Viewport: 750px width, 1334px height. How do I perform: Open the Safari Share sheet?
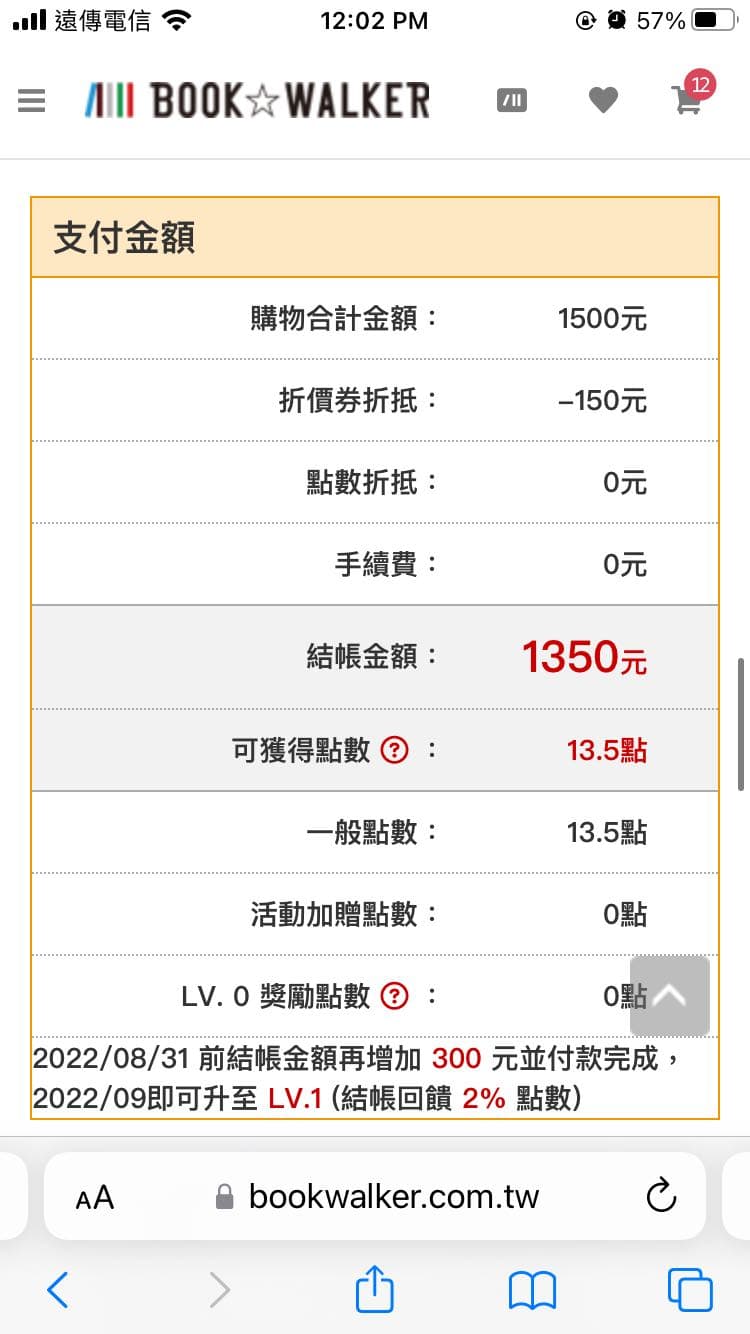point(374,1290)
